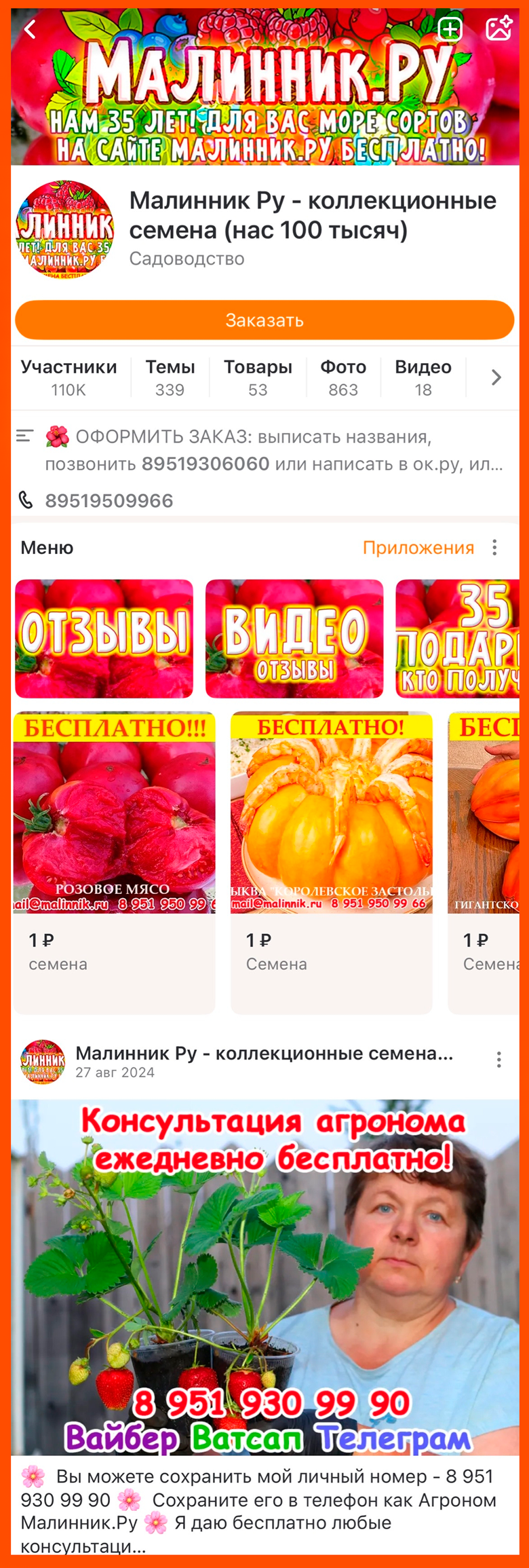Switch to Темы section
This screenshot has width=529, height=1568.
tap(170, 377)
